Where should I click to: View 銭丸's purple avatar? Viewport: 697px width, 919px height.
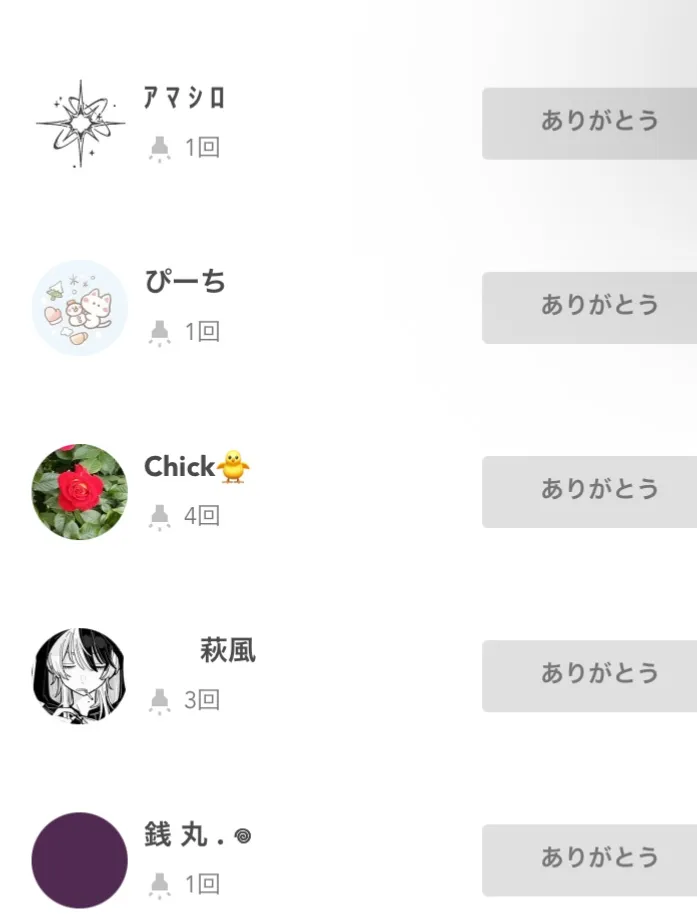[80, 860]
